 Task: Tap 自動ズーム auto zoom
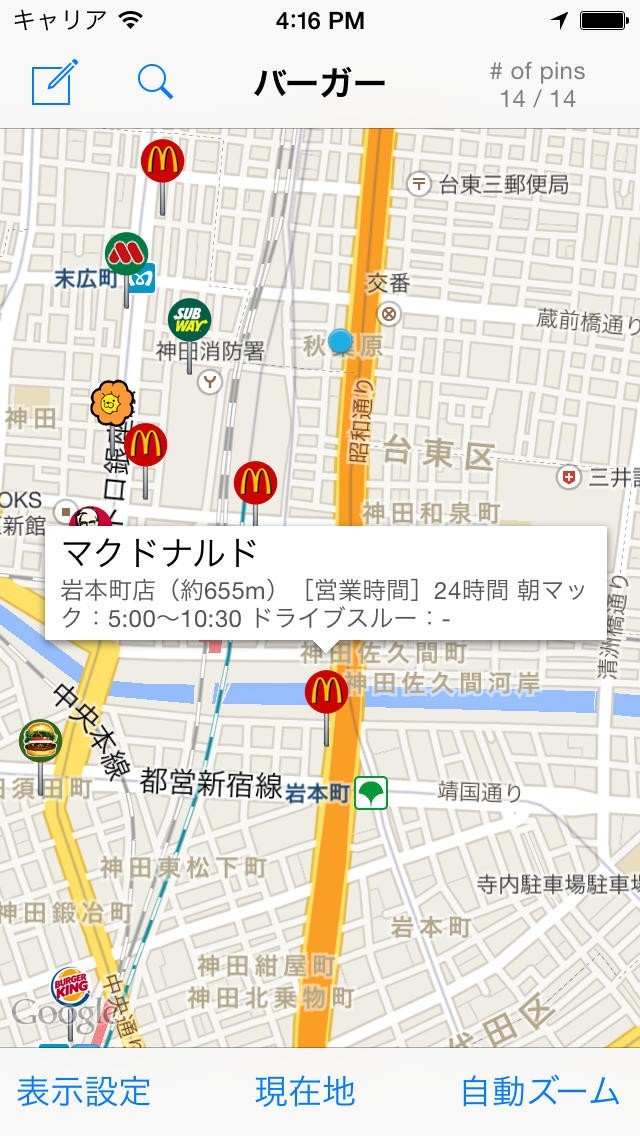tap(540, 1091)
